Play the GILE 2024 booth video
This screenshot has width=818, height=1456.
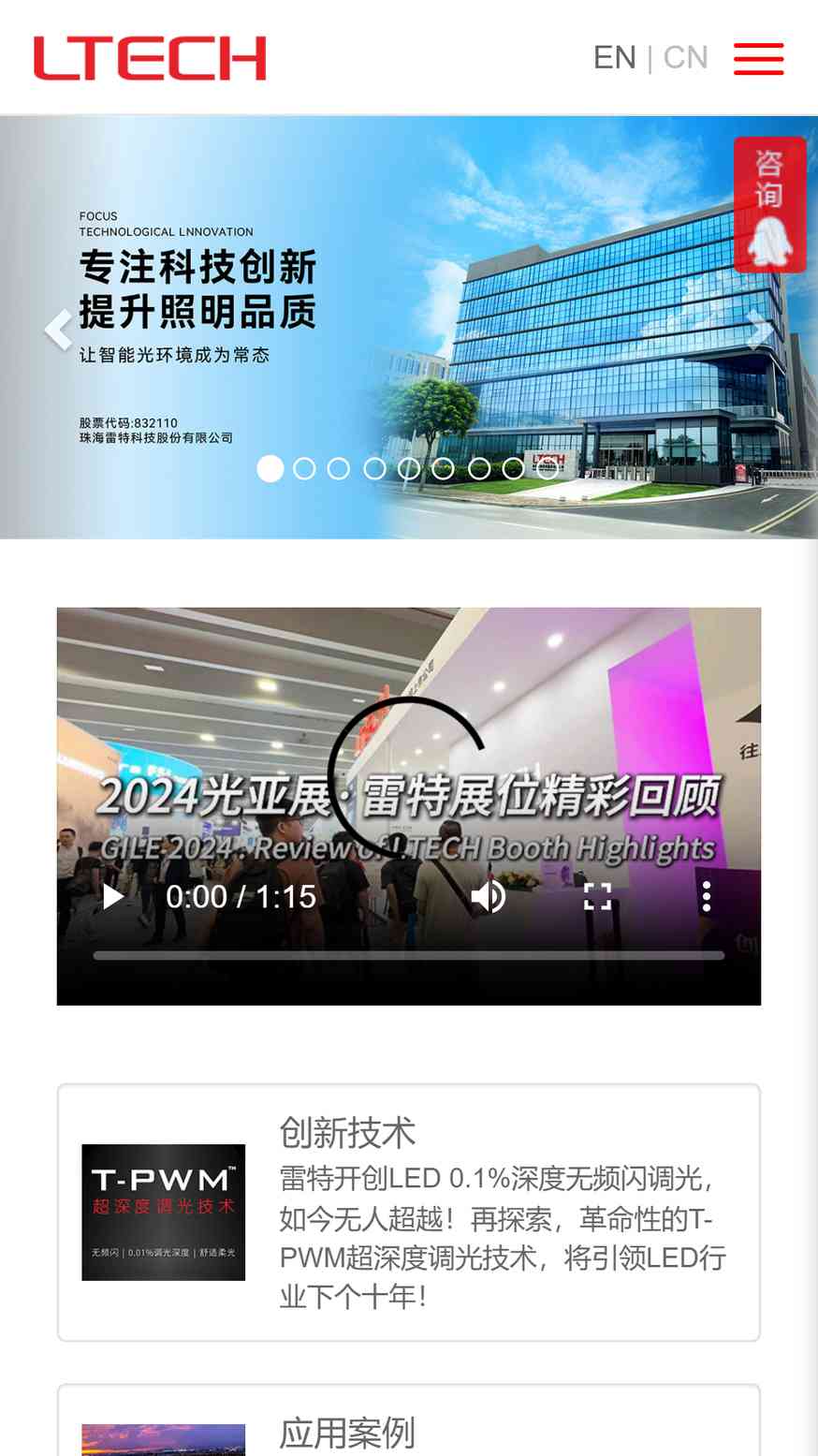113,896
